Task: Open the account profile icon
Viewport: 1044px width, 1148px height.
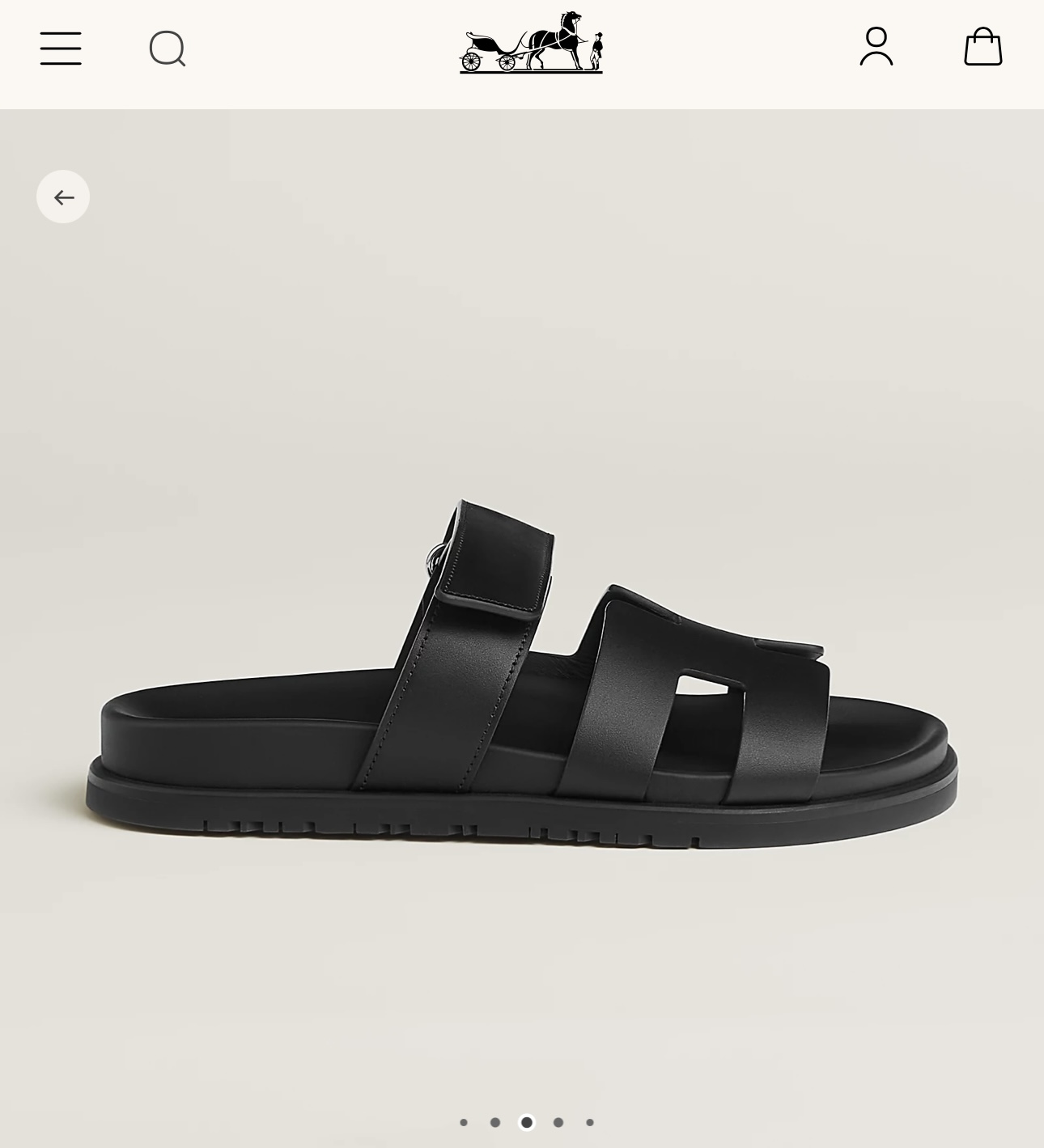Action: (876, 49)
